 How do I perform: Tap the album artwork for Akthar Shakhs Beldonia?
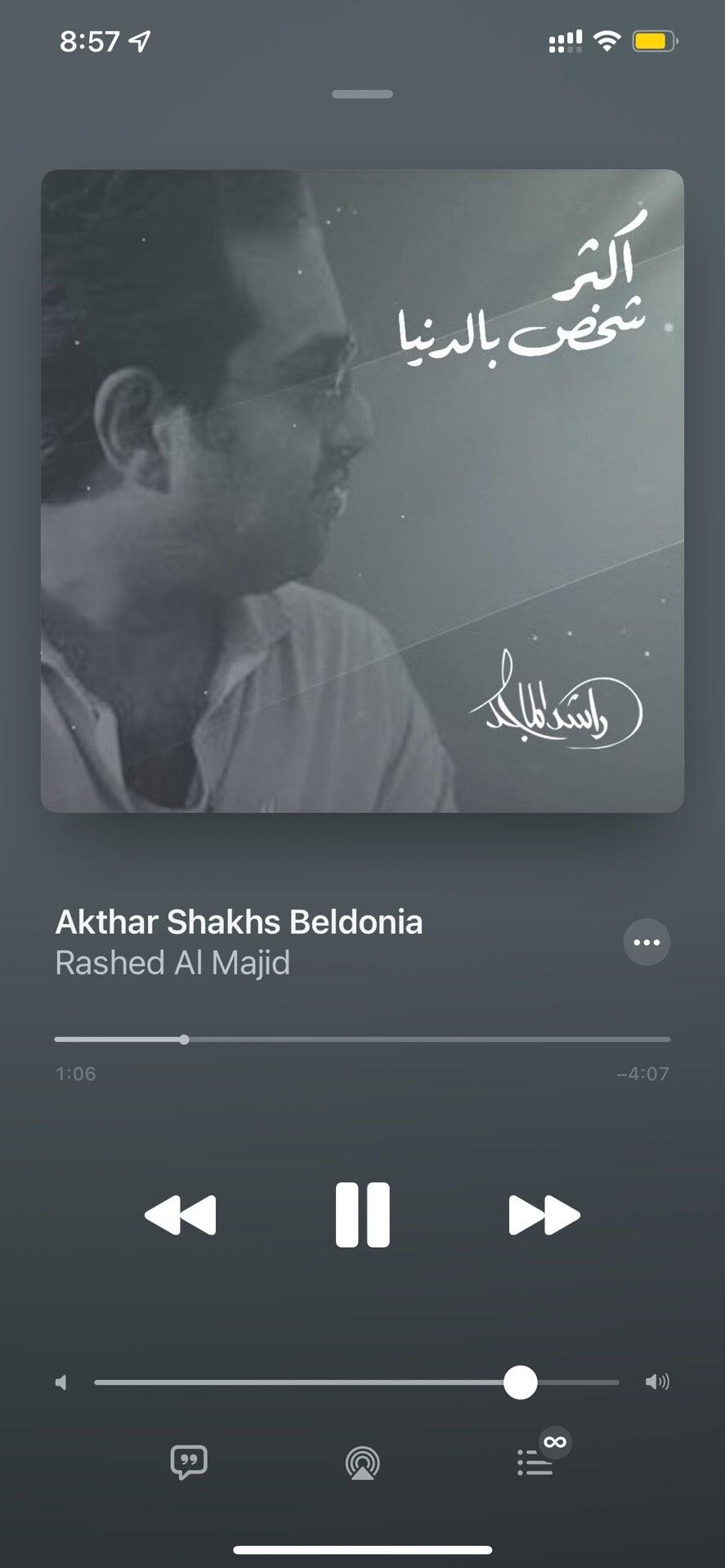coord(362,490)
